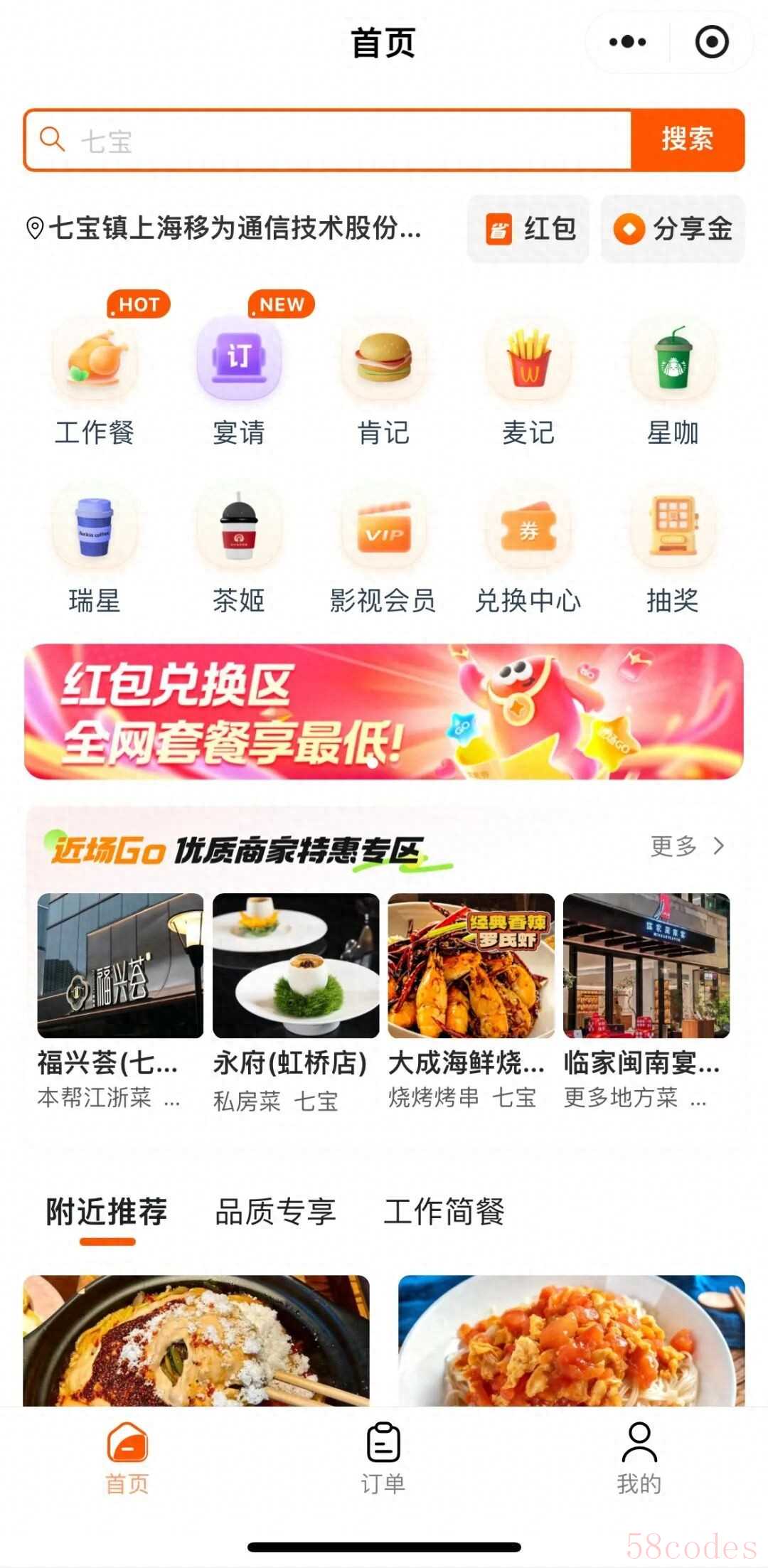The width and height of the screenshot is (768, 1568).
Task: Open the 红包兑换区 promotional banner
Action: pos(384,711)
